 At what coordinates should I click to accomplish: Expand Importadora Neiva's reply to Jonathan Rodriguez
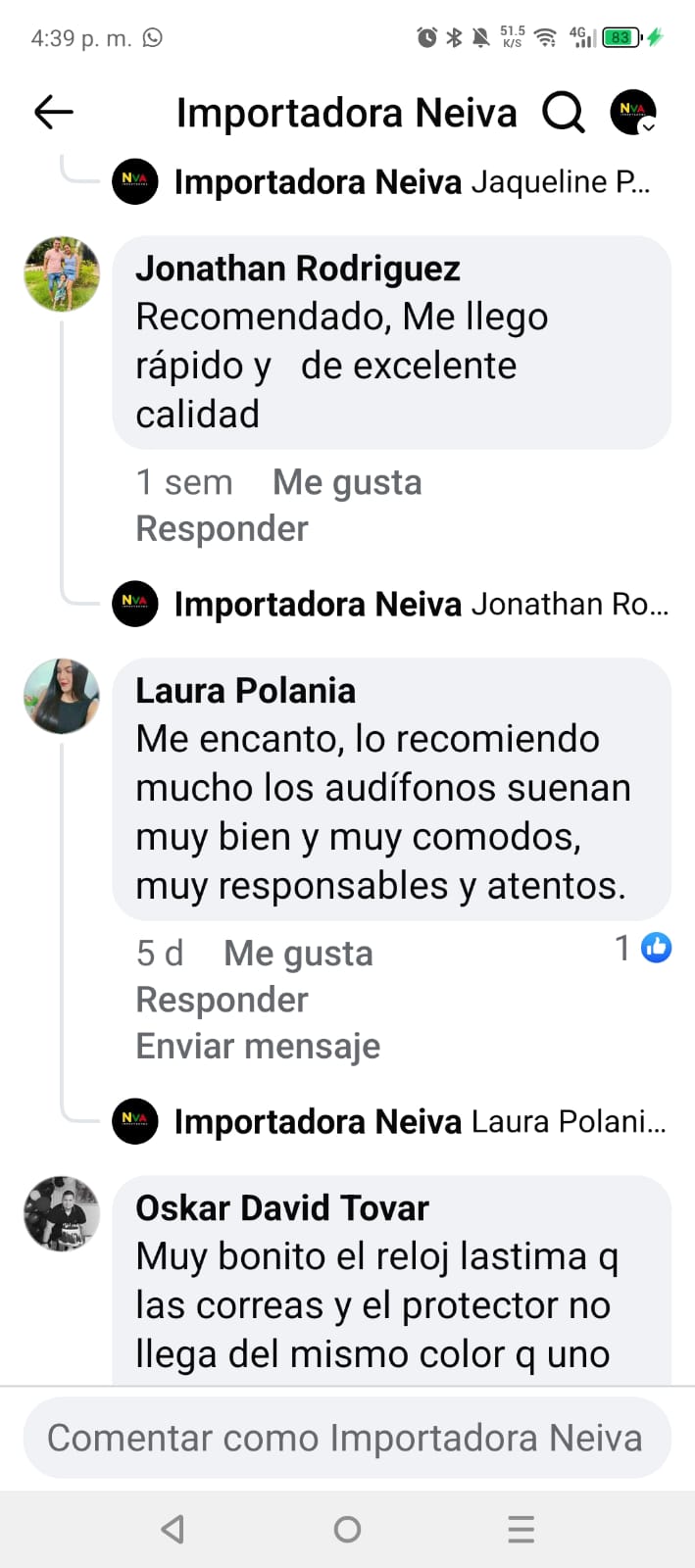(422, 605)
